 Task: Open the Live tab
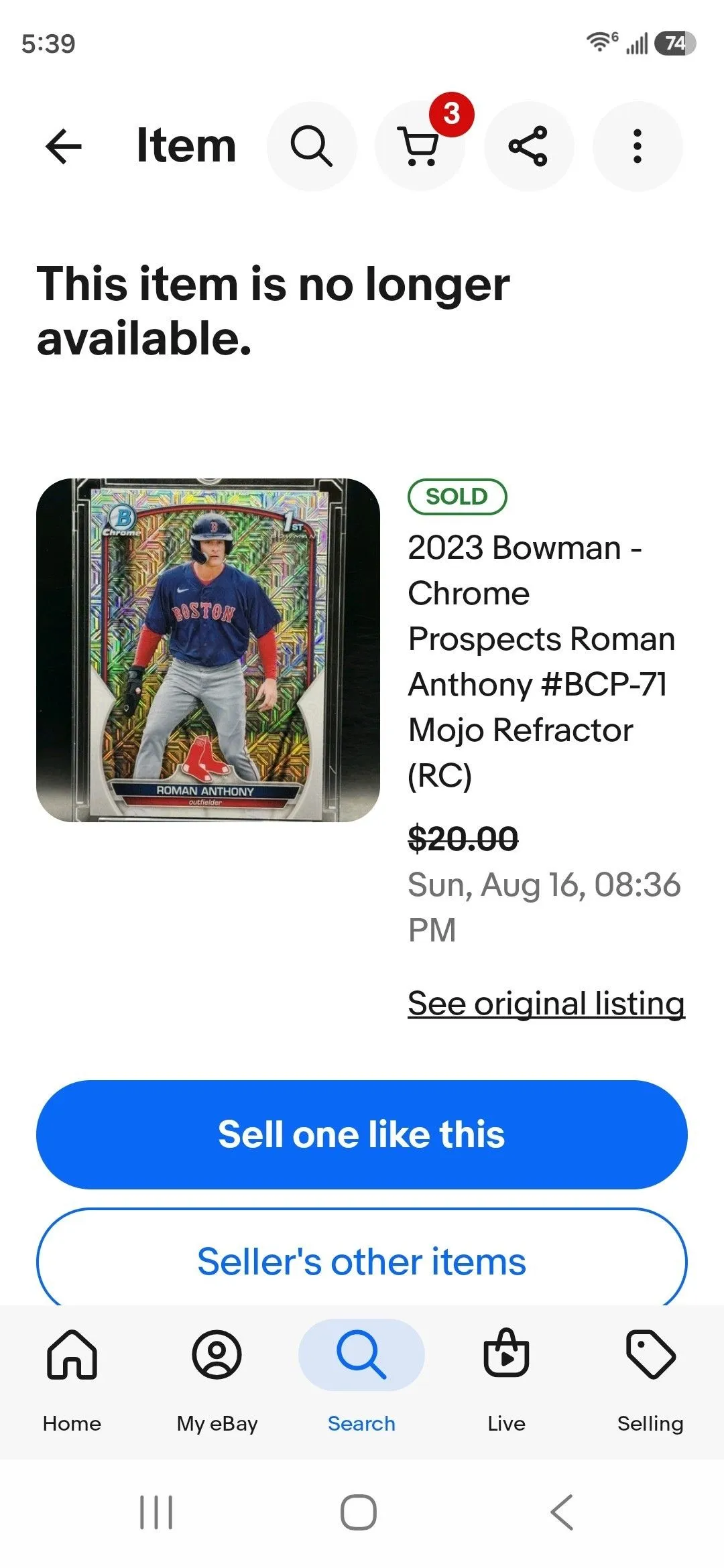[x=506, y=1380]
